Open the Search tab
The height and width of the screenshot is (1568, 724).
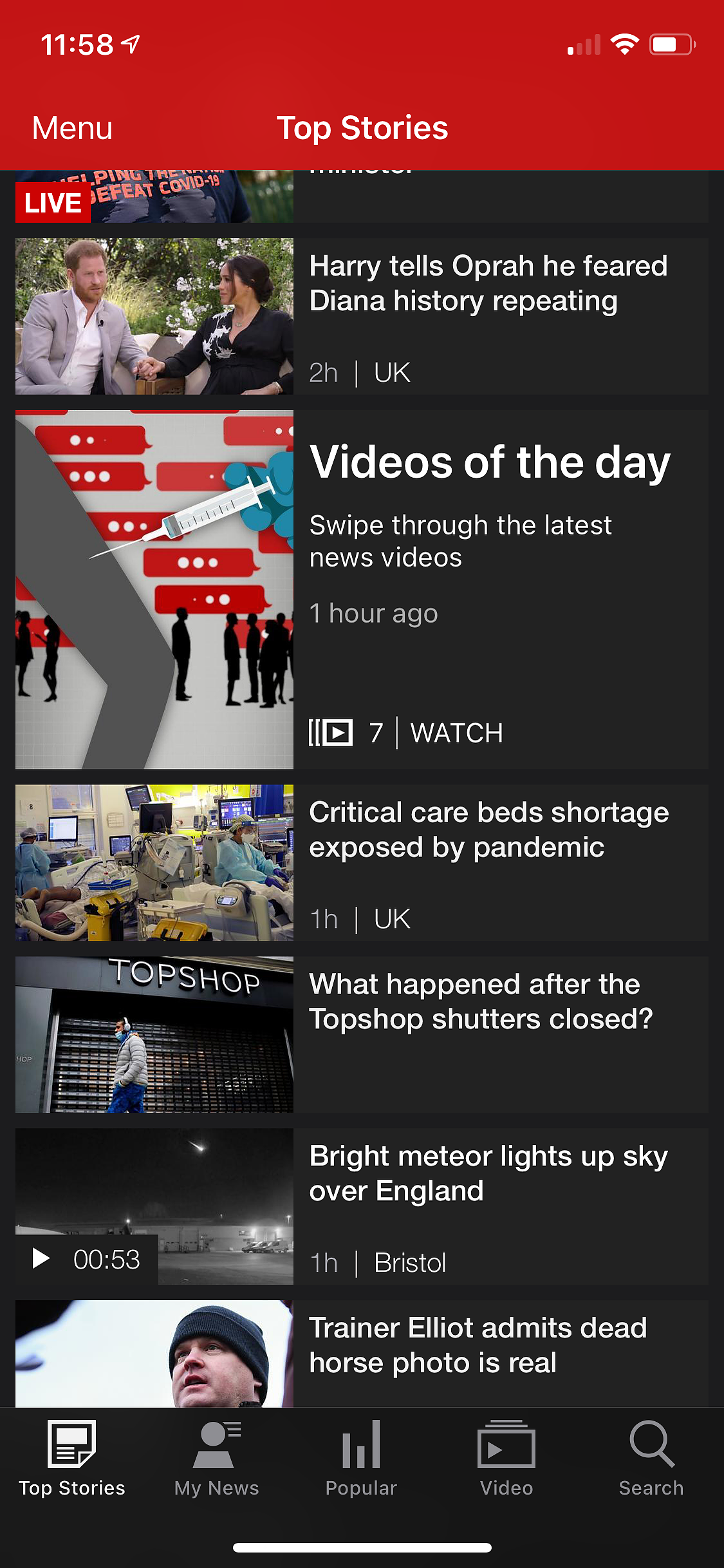click(651, 1460)
